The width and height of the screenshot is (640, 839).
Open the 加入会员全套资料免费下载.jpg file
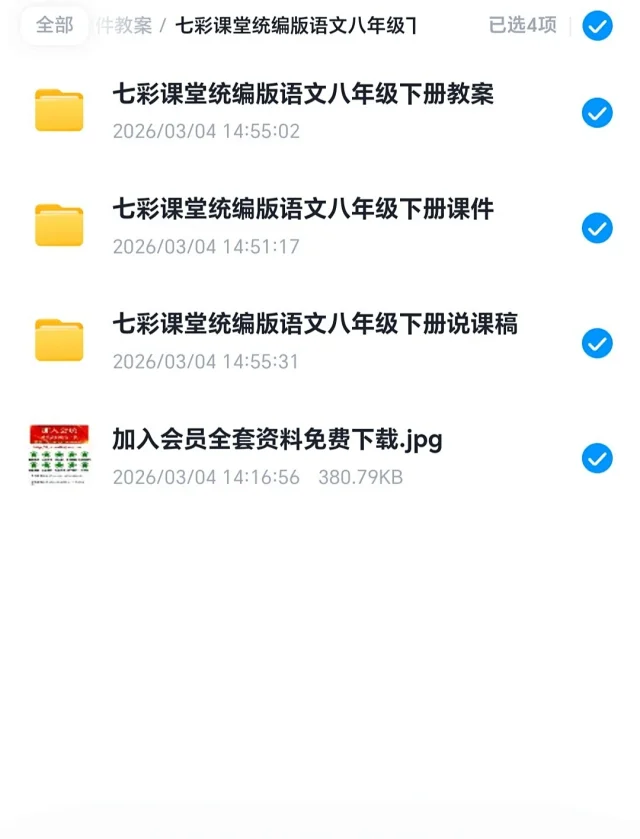click(x=277, y=439)
